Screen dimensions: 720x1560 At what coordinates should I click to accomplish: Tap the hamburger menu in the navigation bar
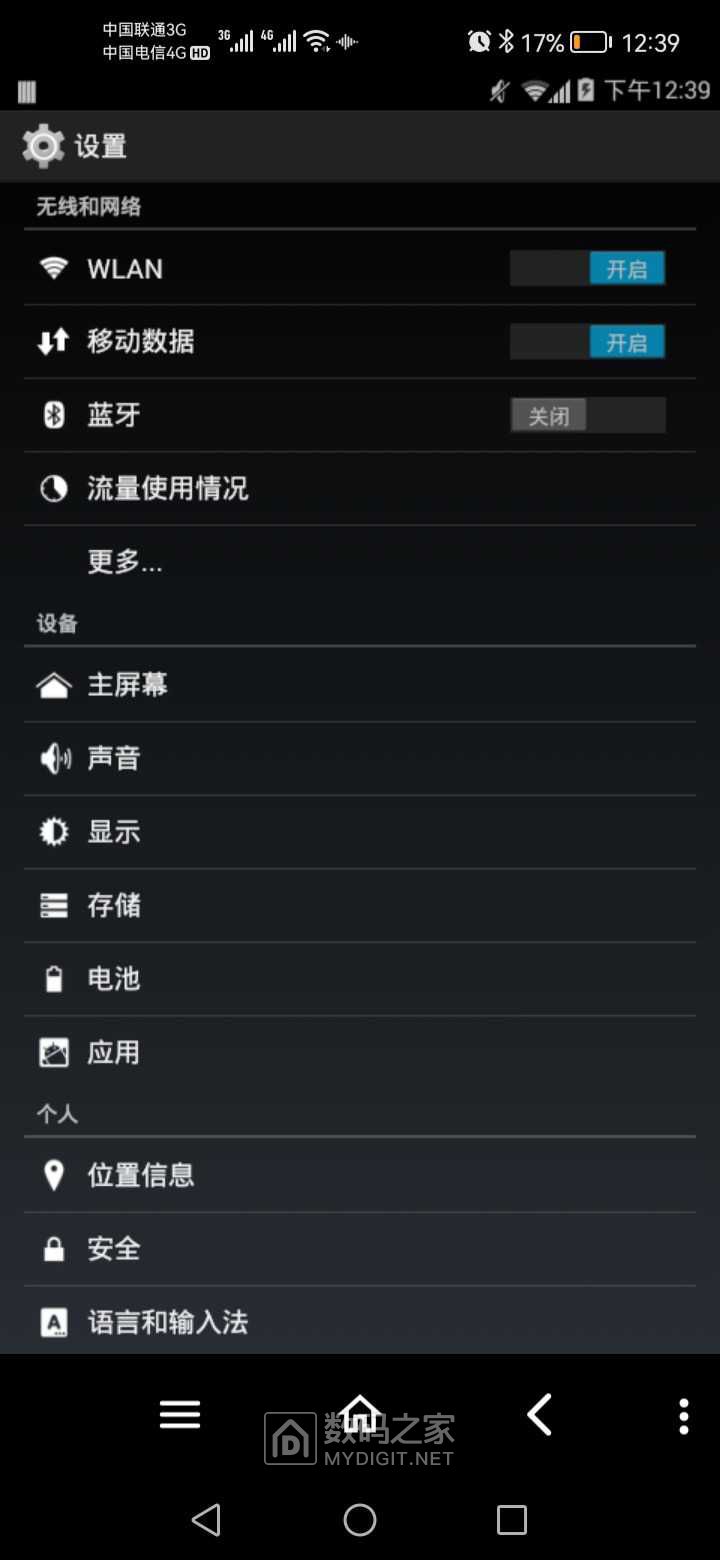(180, 1414)
